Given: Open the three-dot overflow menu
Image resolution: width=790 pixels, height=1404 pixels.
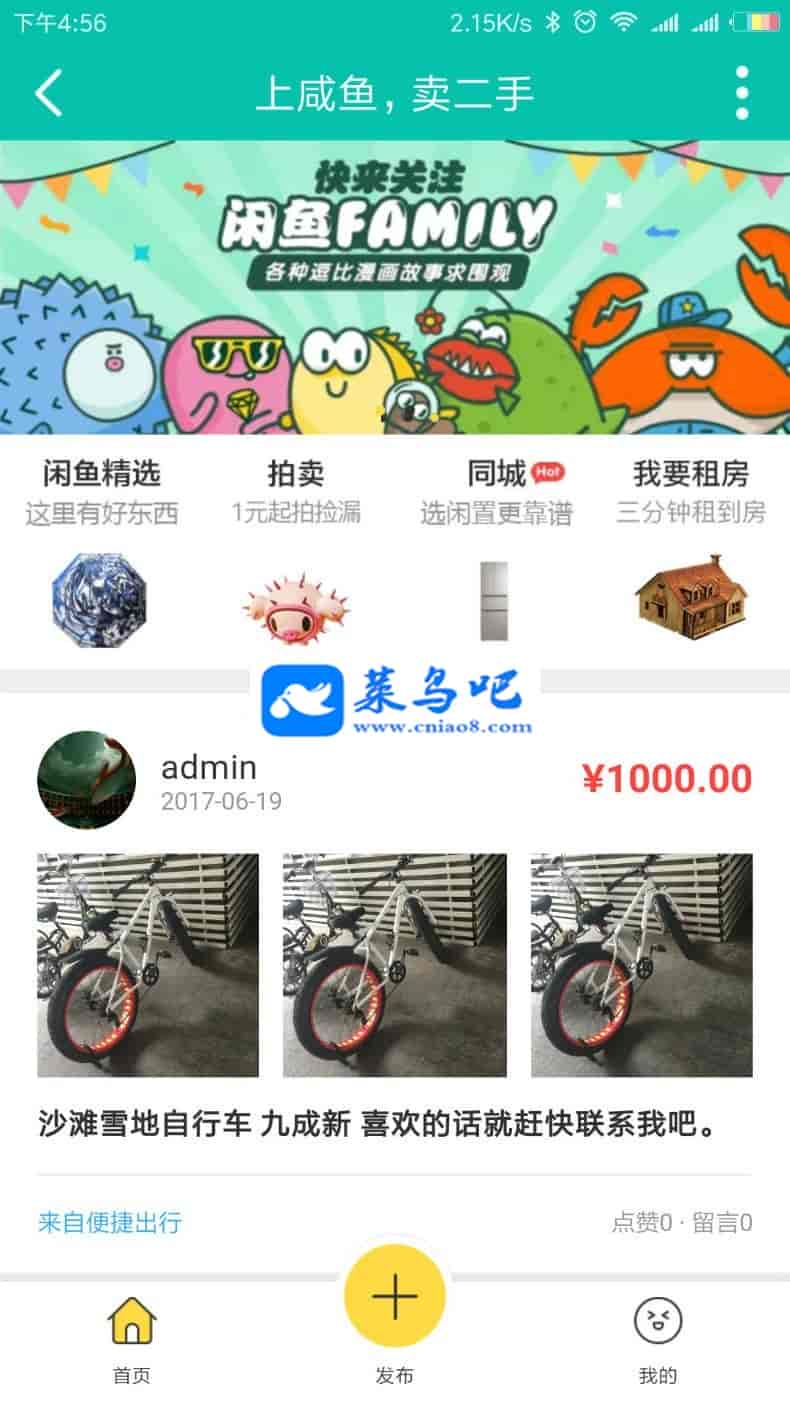Looking at the screenshot, I should pos(741,94).
